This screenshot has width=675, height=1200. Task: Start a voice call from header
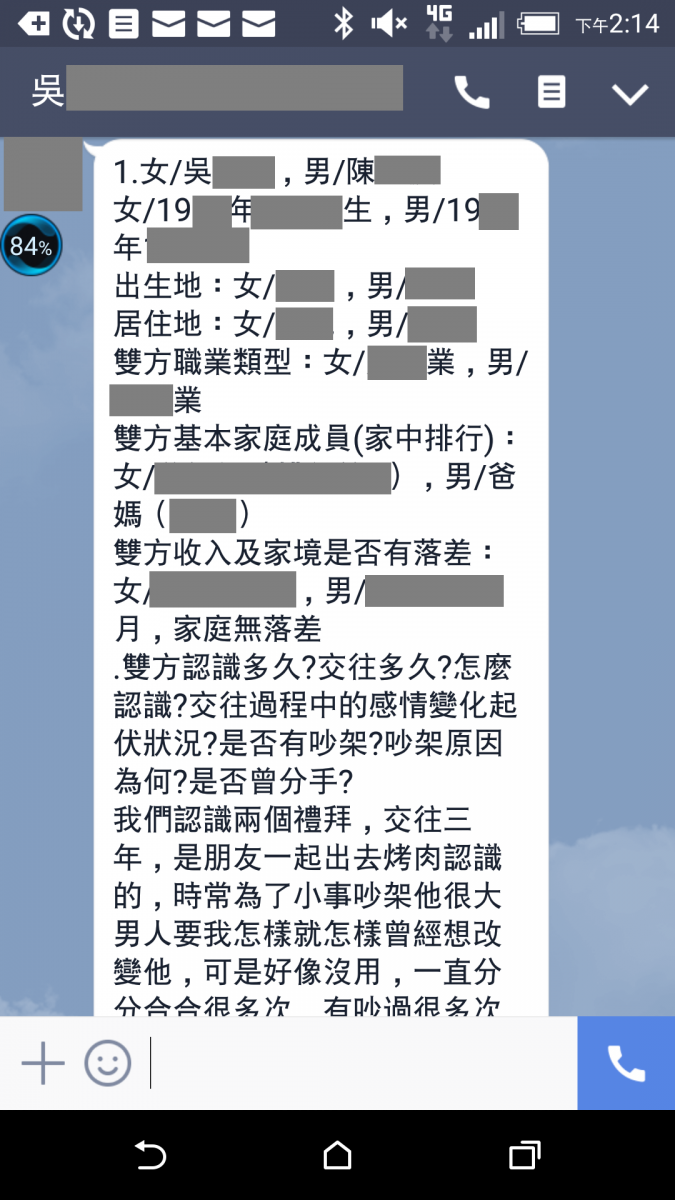[472, 93]
